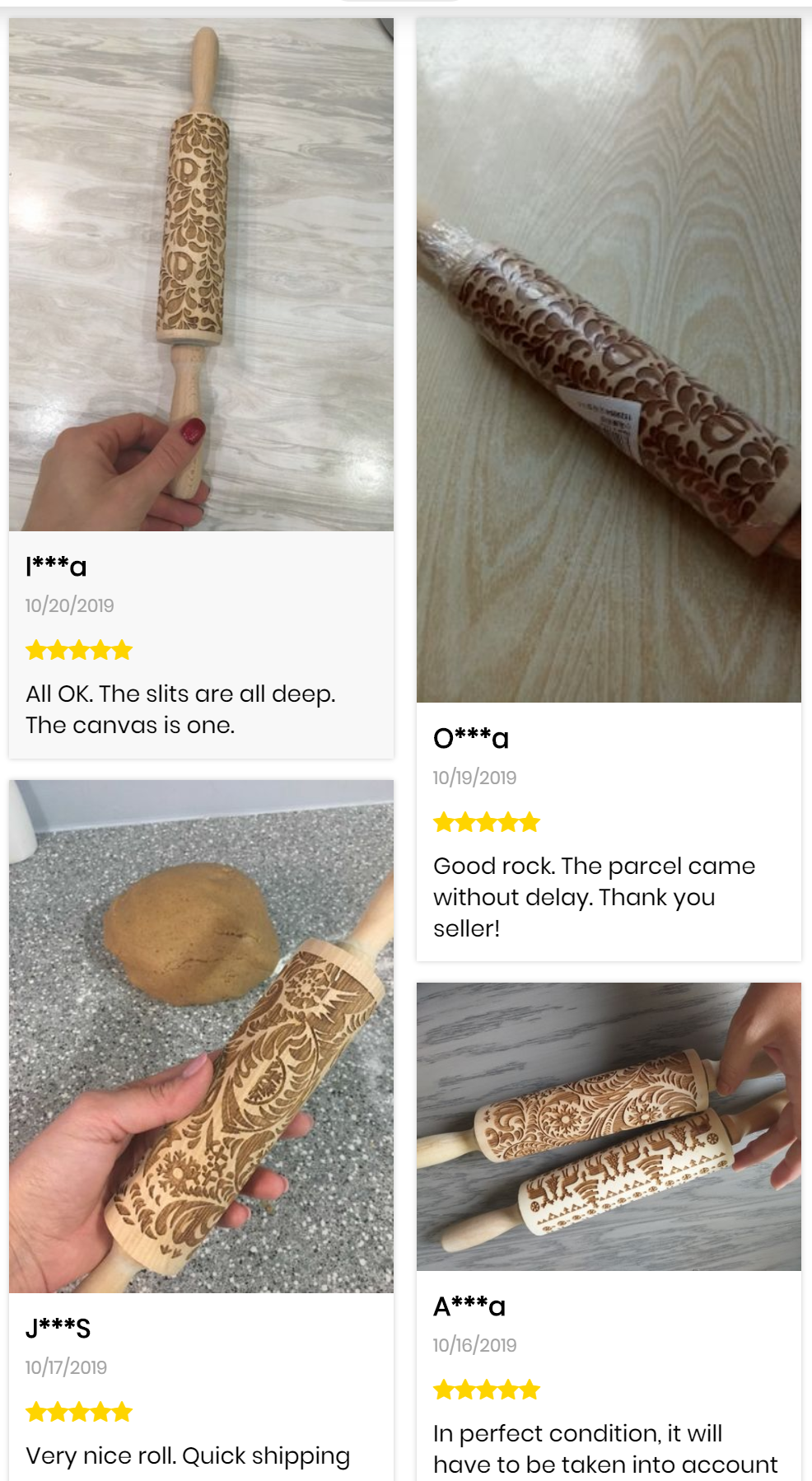Open J***S's rolling pin photo
This screenshot has width=812, height=1481.
click(x=201, y=1036)
